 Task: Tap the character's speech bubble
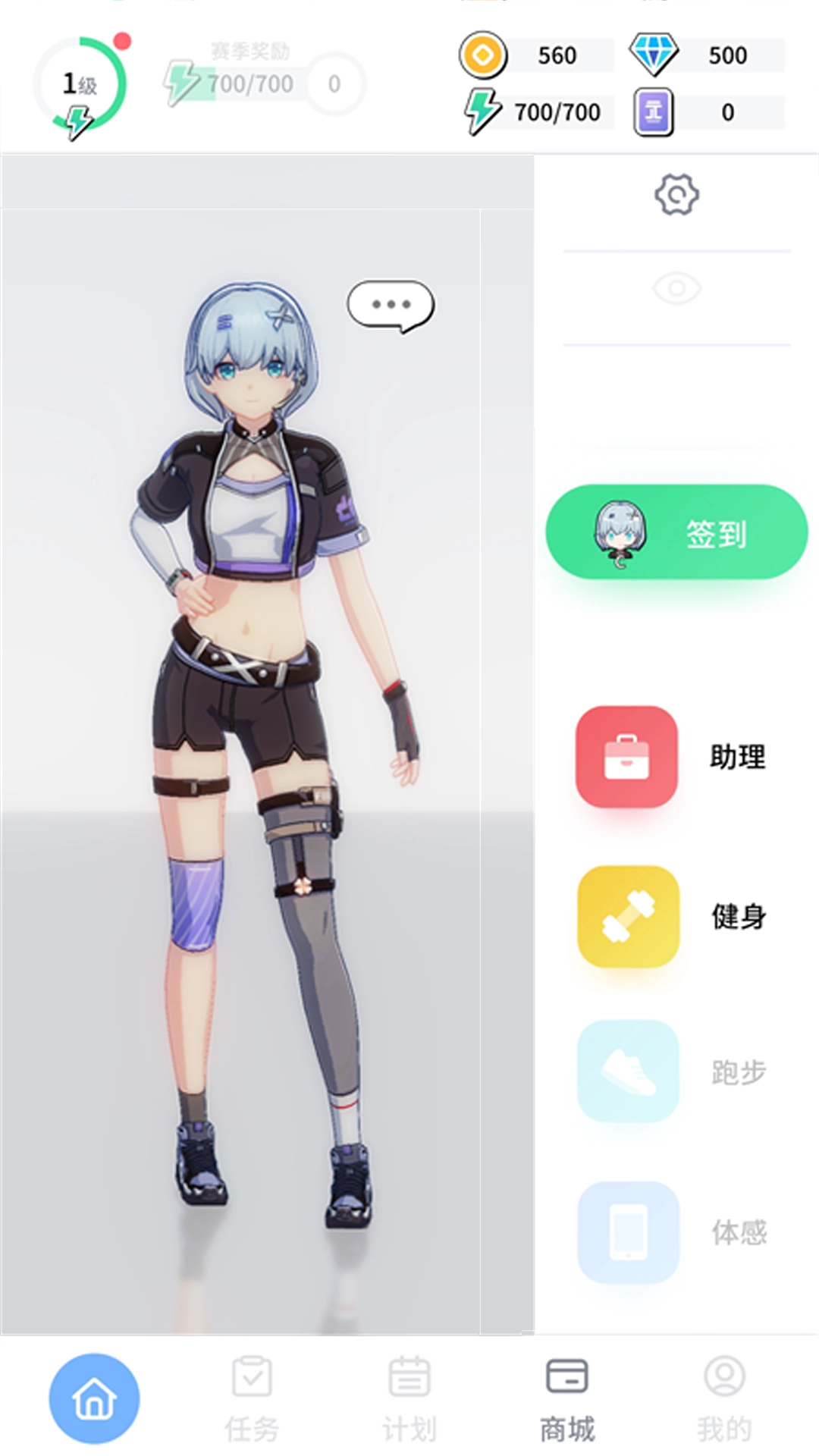click(x=391, y=305)
